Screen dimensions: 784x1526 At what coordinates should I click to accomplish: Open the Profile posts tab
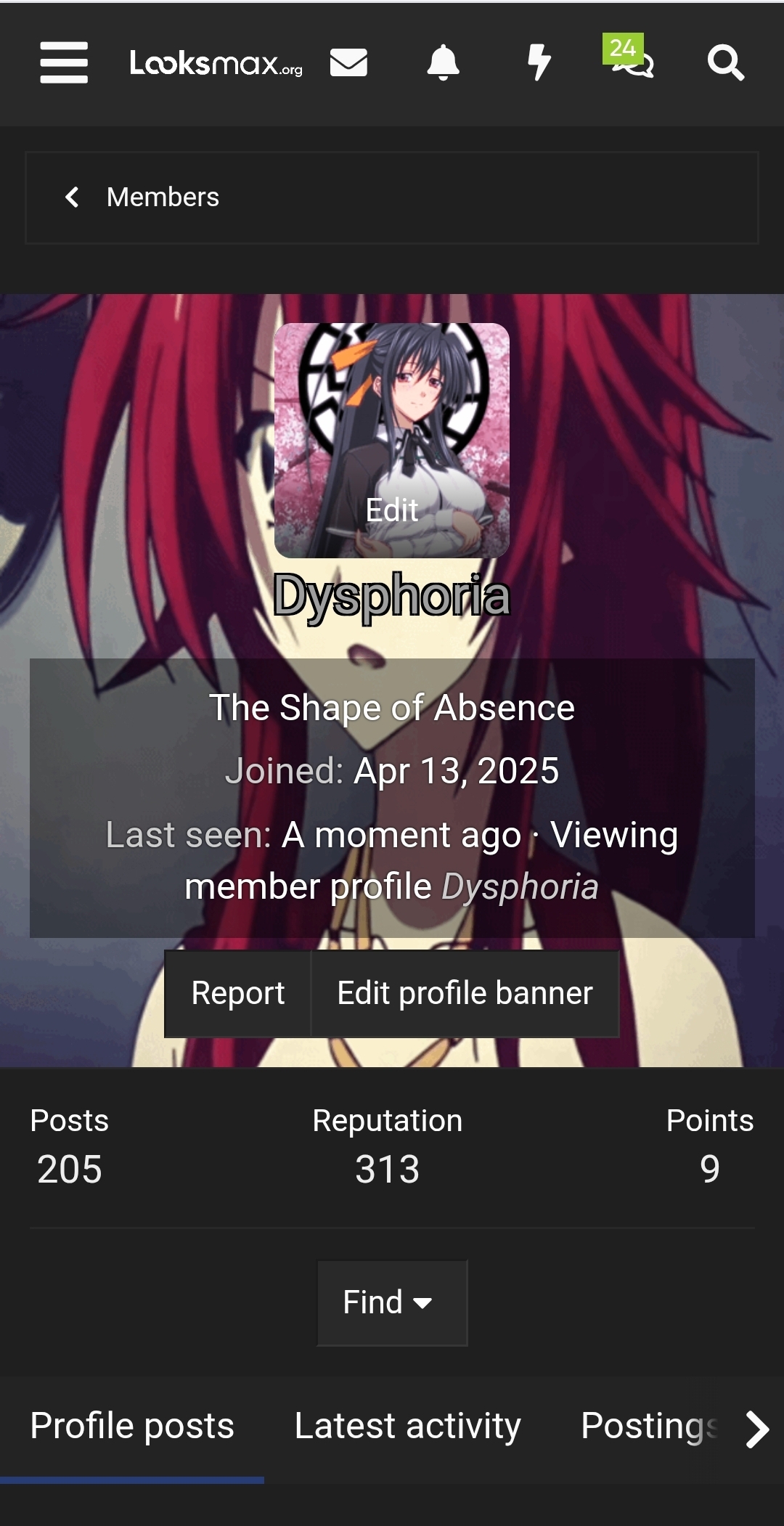(x=131, y=1425)
